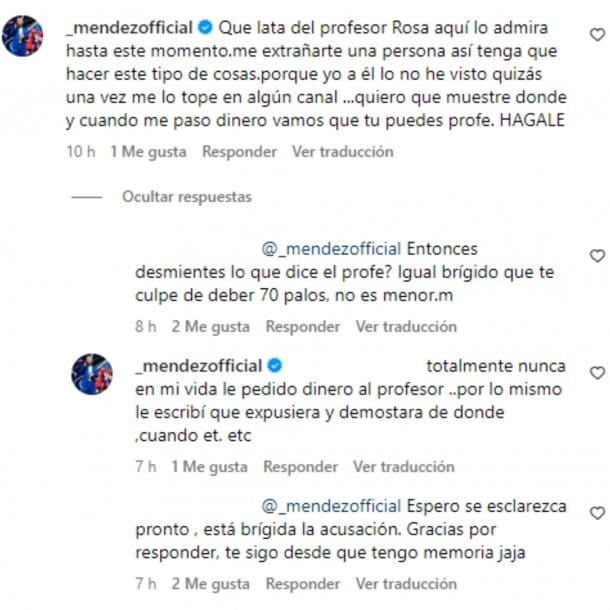Like the comment starting 'Que lata del profesor'
The width and height of the screenshot is (610, 610).
(x=597, y=37)
